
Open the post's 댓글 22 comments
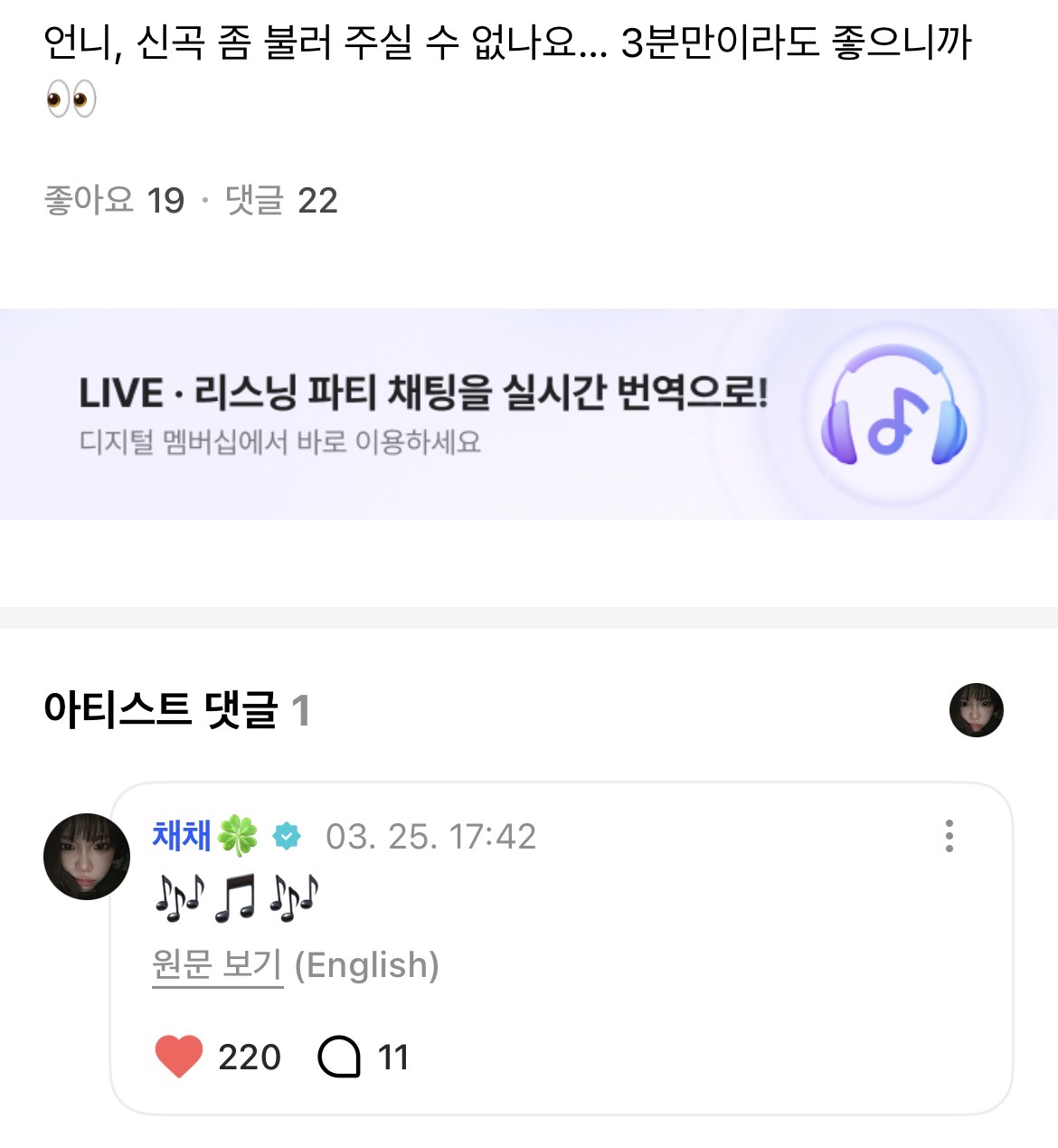281,200
